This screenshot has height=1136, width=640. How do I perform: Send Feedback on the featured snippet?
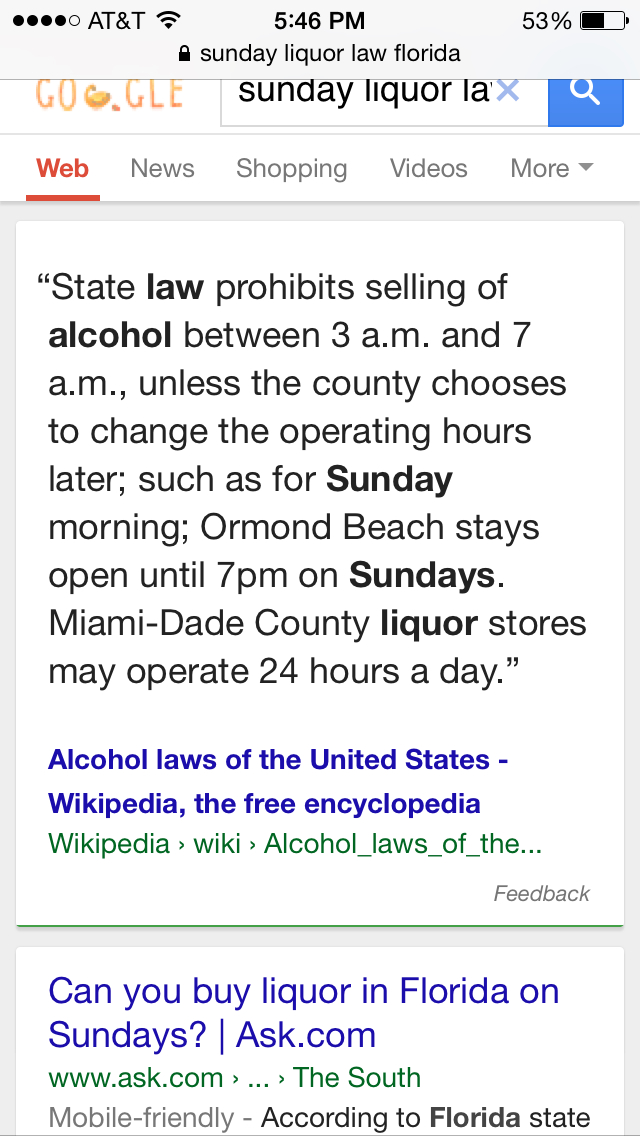541,893
